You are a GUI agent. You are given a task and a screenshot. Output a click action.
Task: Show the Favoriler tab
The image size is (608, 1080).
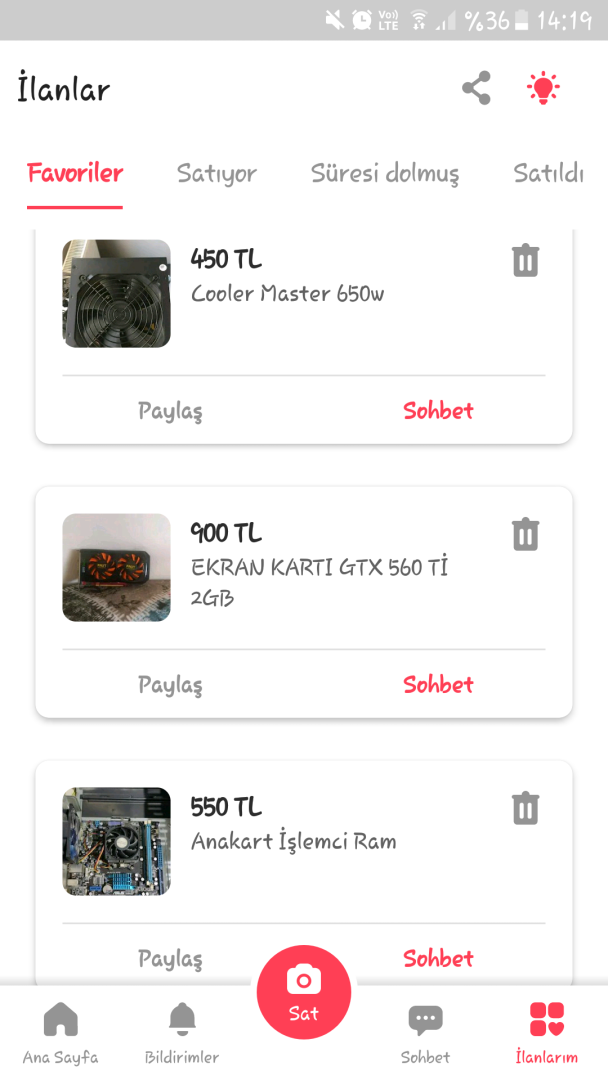click(75, 173)
